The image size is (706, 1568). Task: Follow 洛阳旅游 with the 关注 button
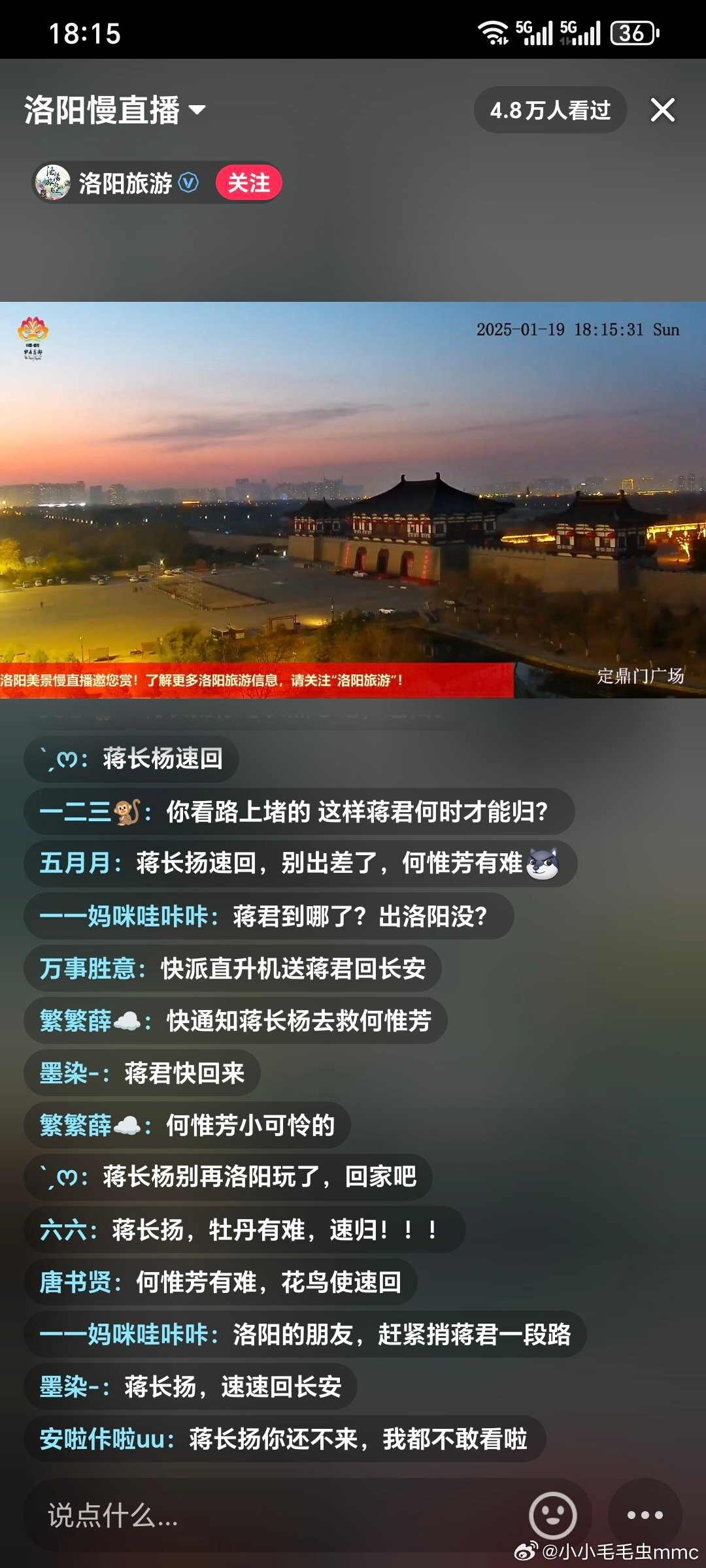(248, 182)
